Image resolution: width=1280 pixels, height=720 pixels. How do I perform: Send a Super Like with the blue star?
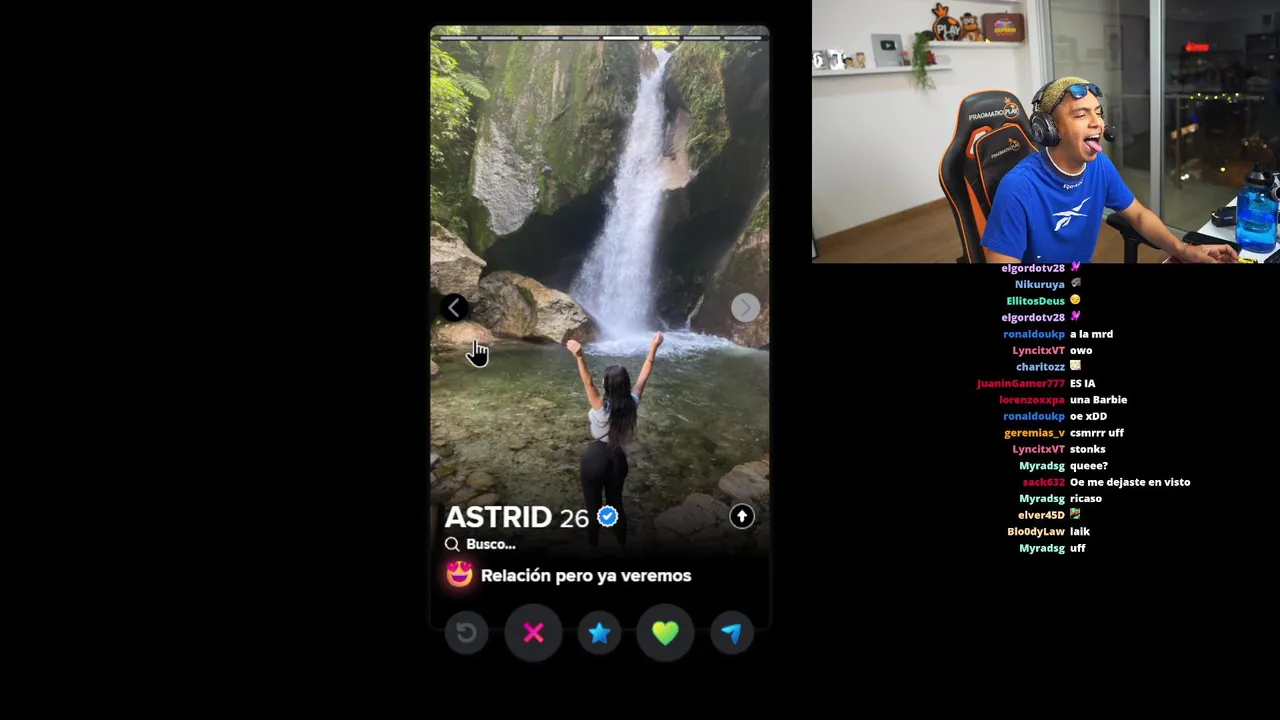[x=599, y=632]
